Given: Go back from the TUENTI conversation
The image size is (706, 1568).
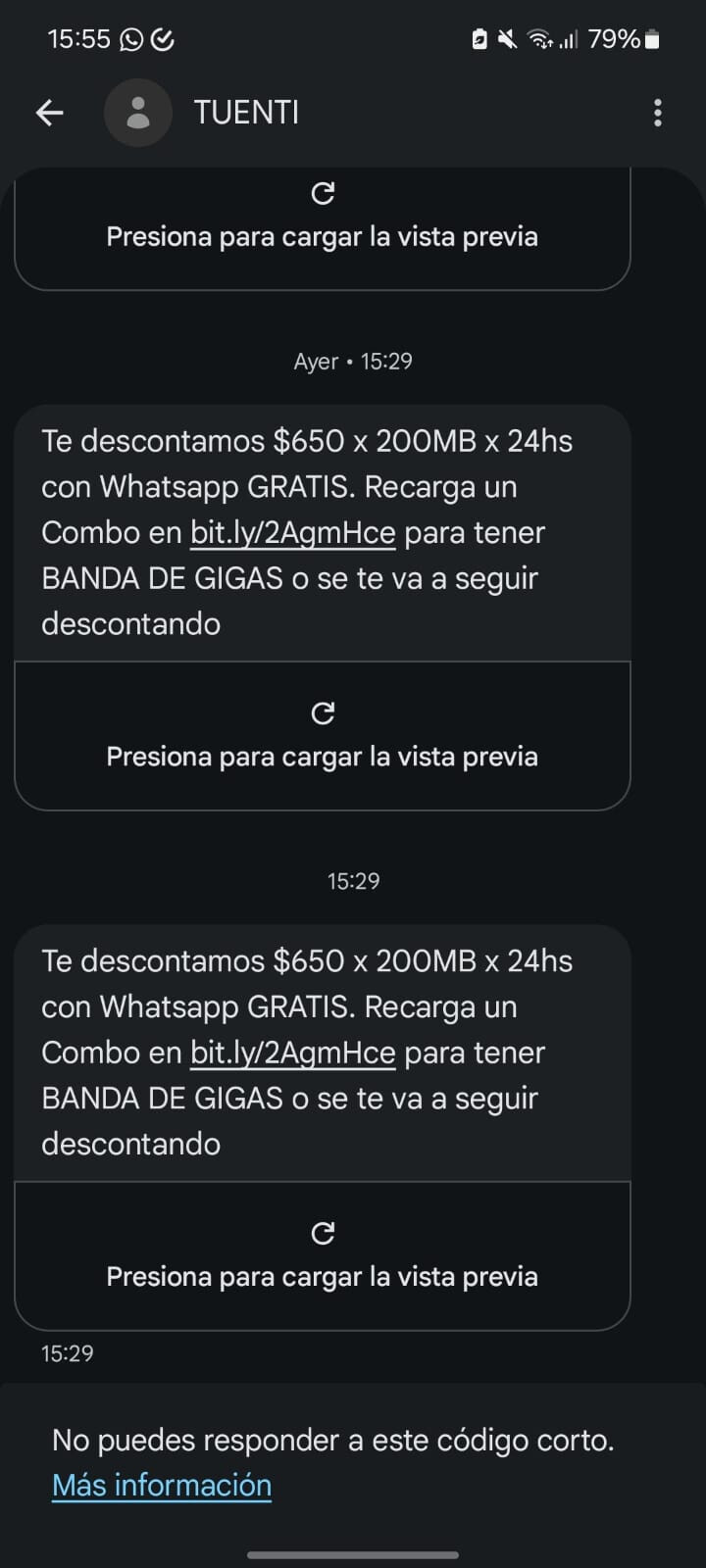Looking at the screenshot, I should (50, 114).
